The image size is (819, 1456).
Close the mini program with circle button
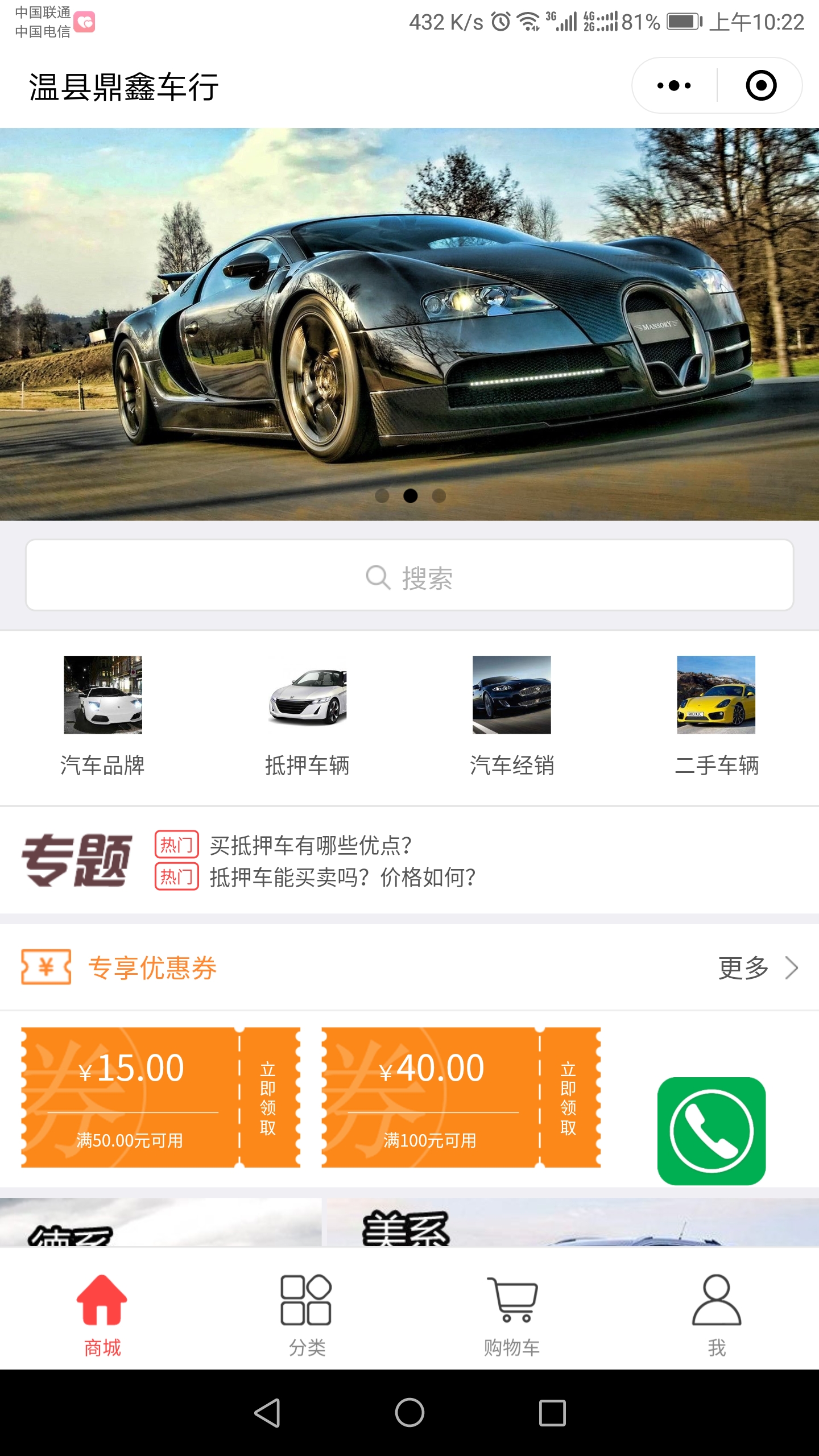tap(760, 86)
